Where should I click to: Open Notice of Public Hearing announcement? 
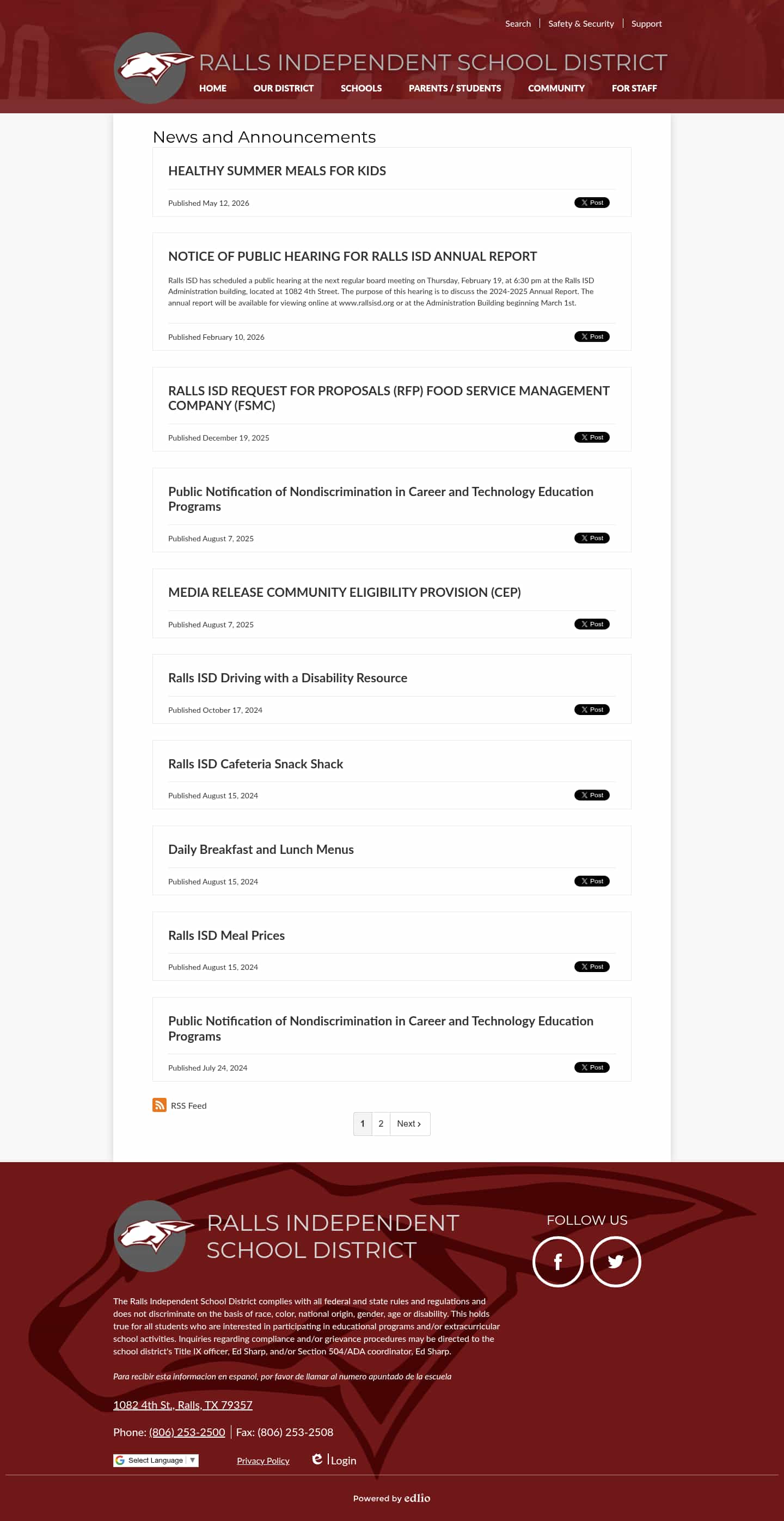(352, 256)
